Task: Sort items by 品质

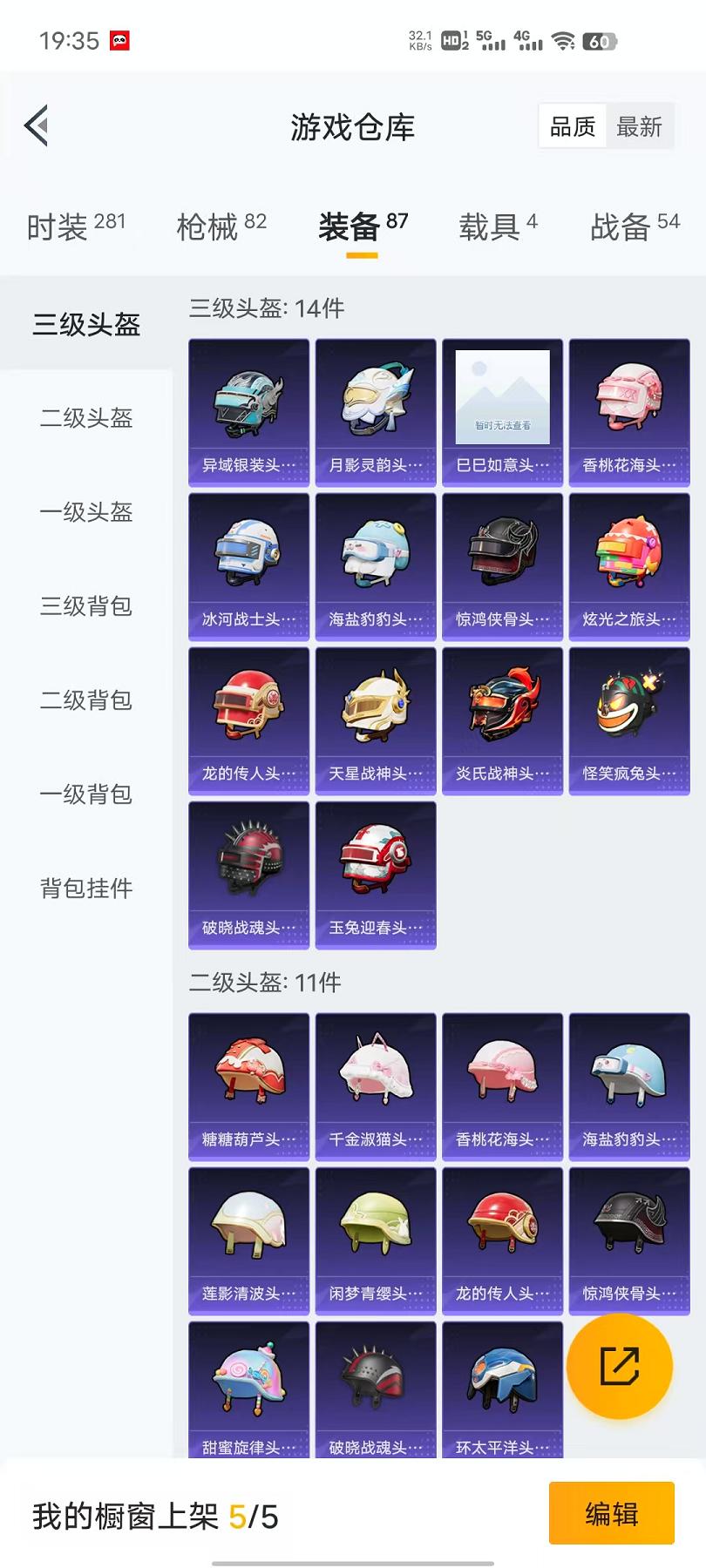Action: click(x=573, y=127)
